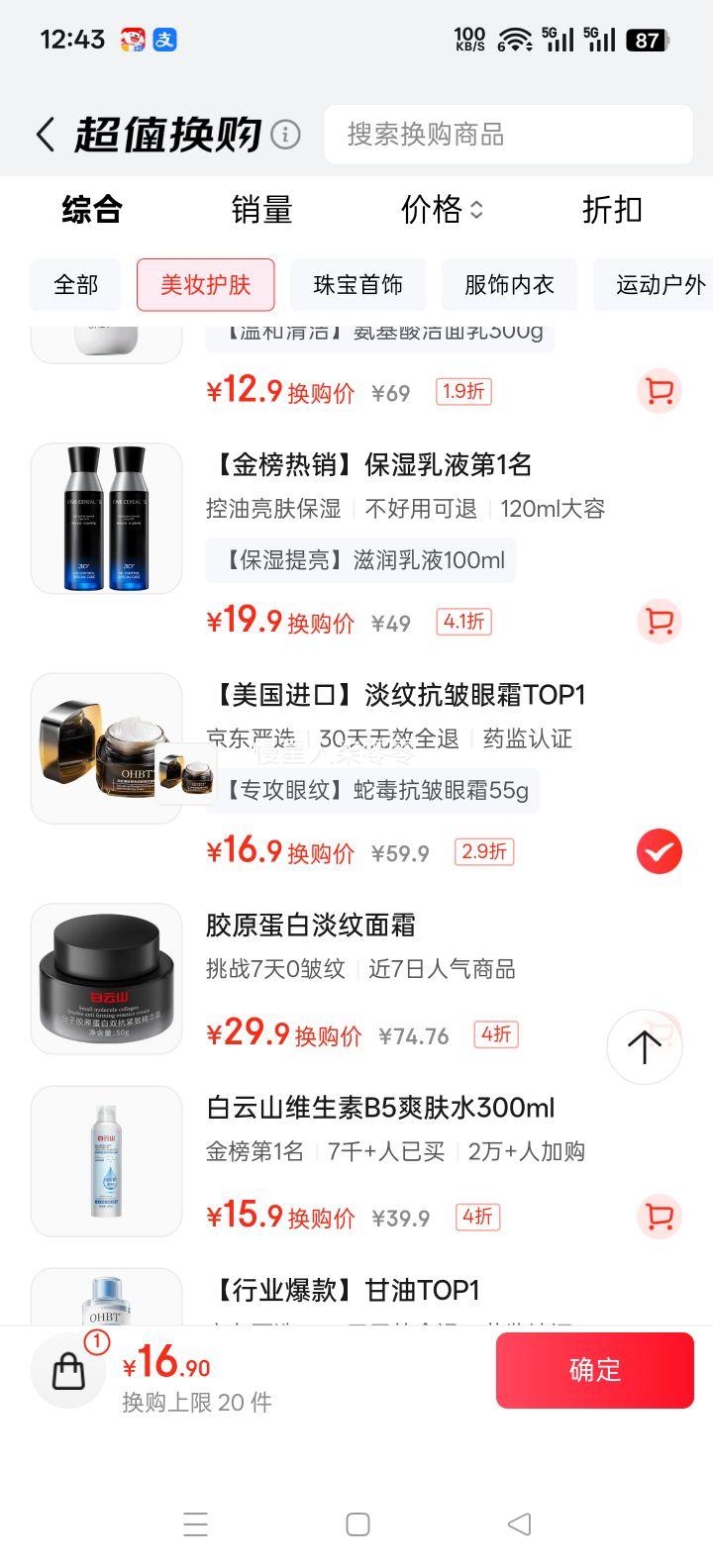The height and width of the screenshot is (1568, 713).
Task: Switch to the 折扣 tab
Action: (x=611, y=210)
